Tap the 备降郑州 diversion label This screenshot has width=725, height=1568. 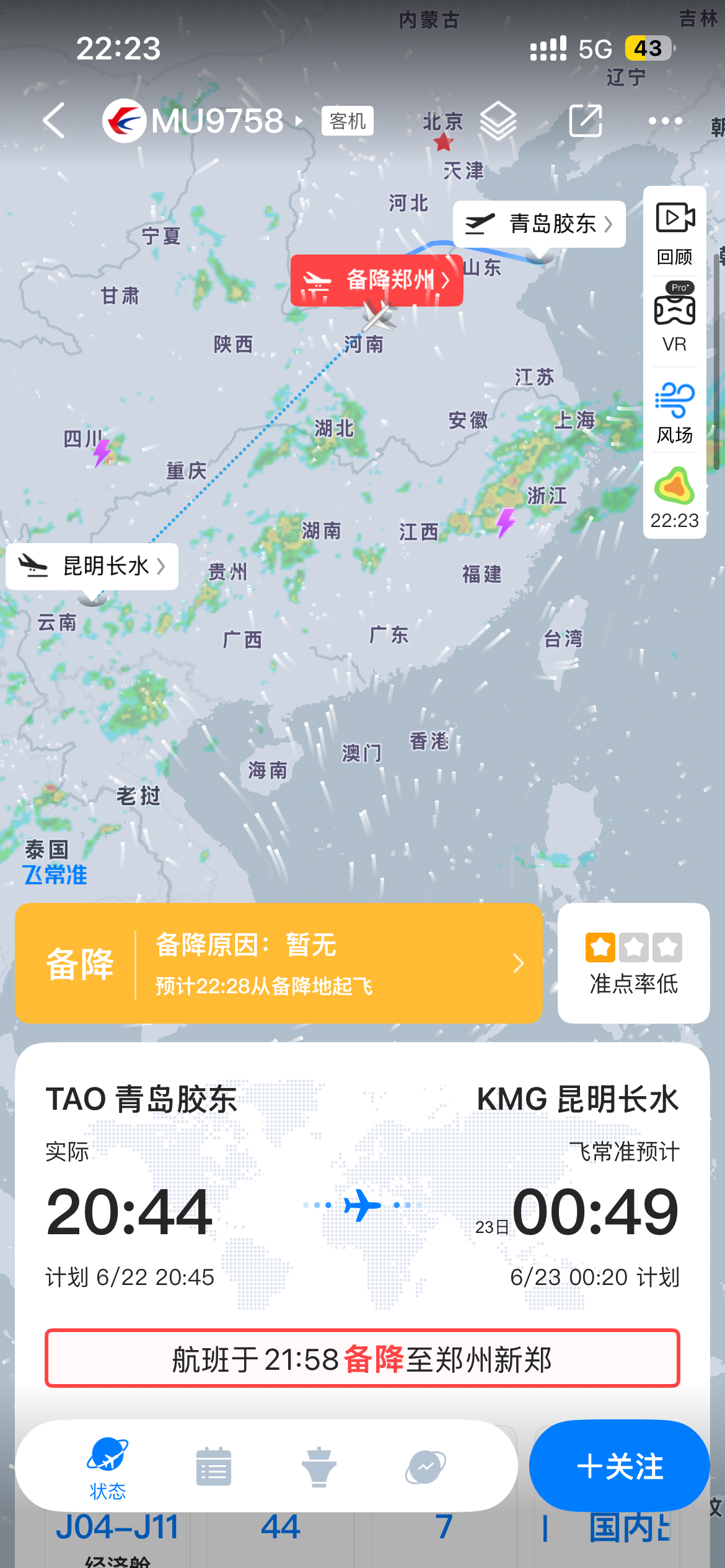pos(377,280)
